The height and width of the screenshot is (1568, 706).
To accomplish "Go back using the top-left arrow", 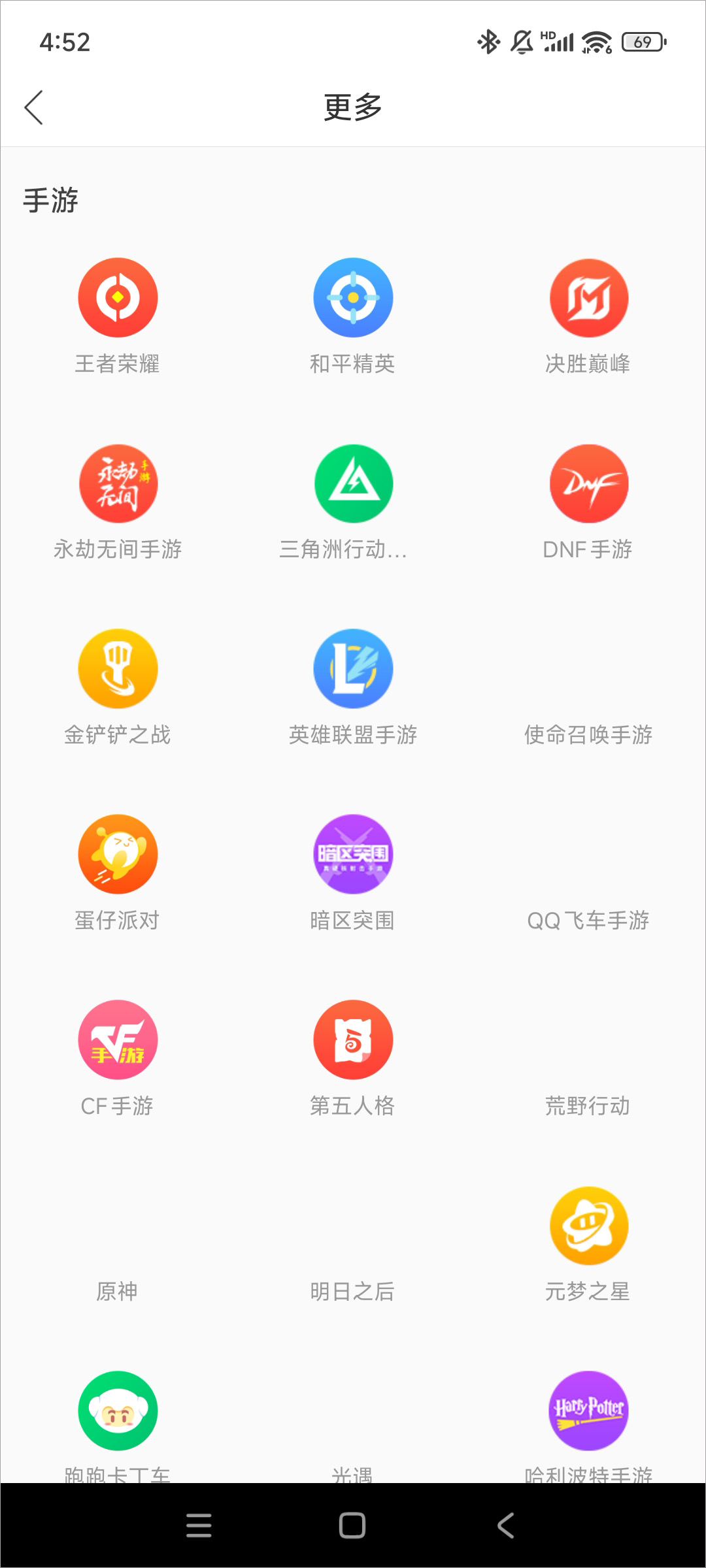I will (34, 108).
